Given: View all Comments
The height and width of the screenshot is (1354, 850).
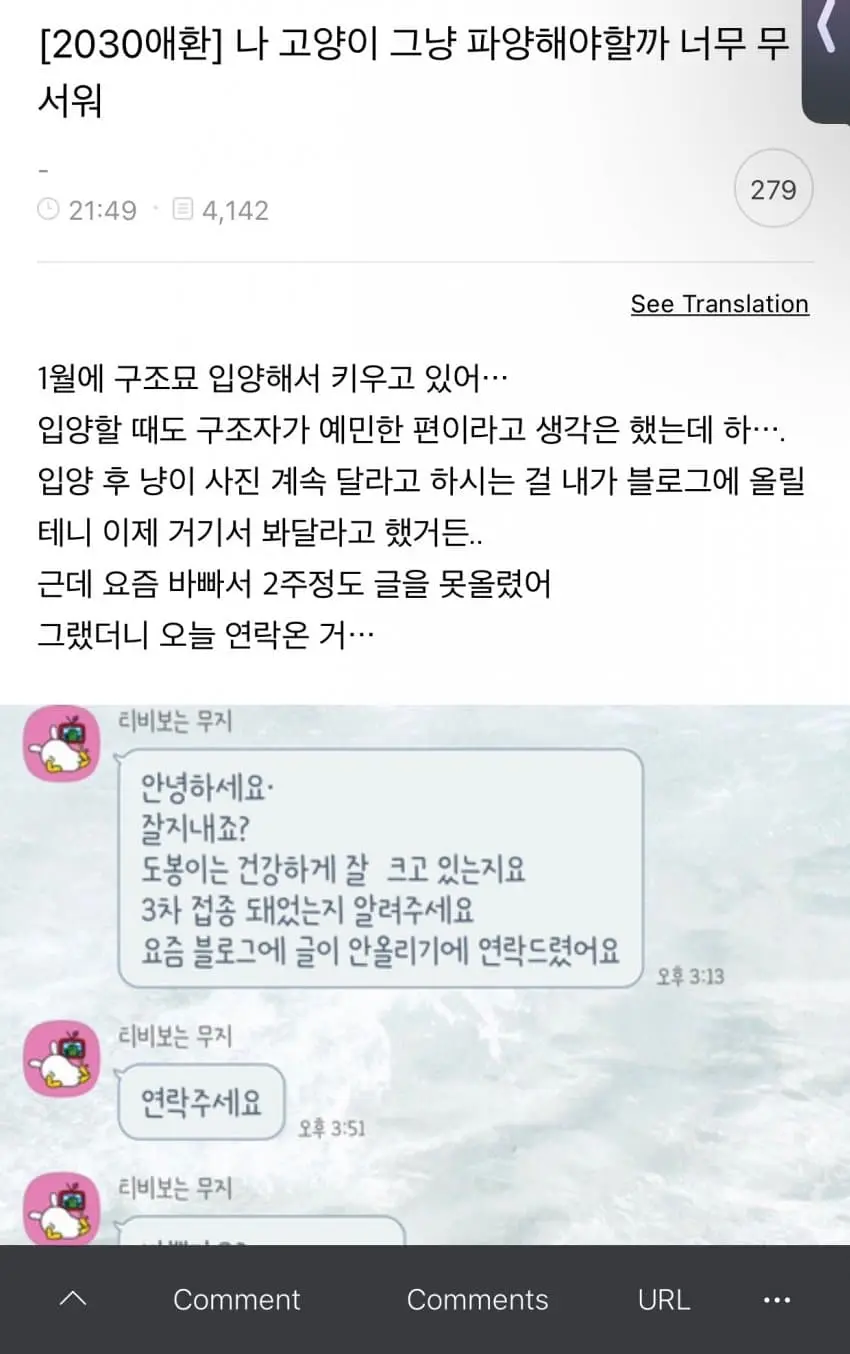Looking at the screenshot, I should point(477,1299).
